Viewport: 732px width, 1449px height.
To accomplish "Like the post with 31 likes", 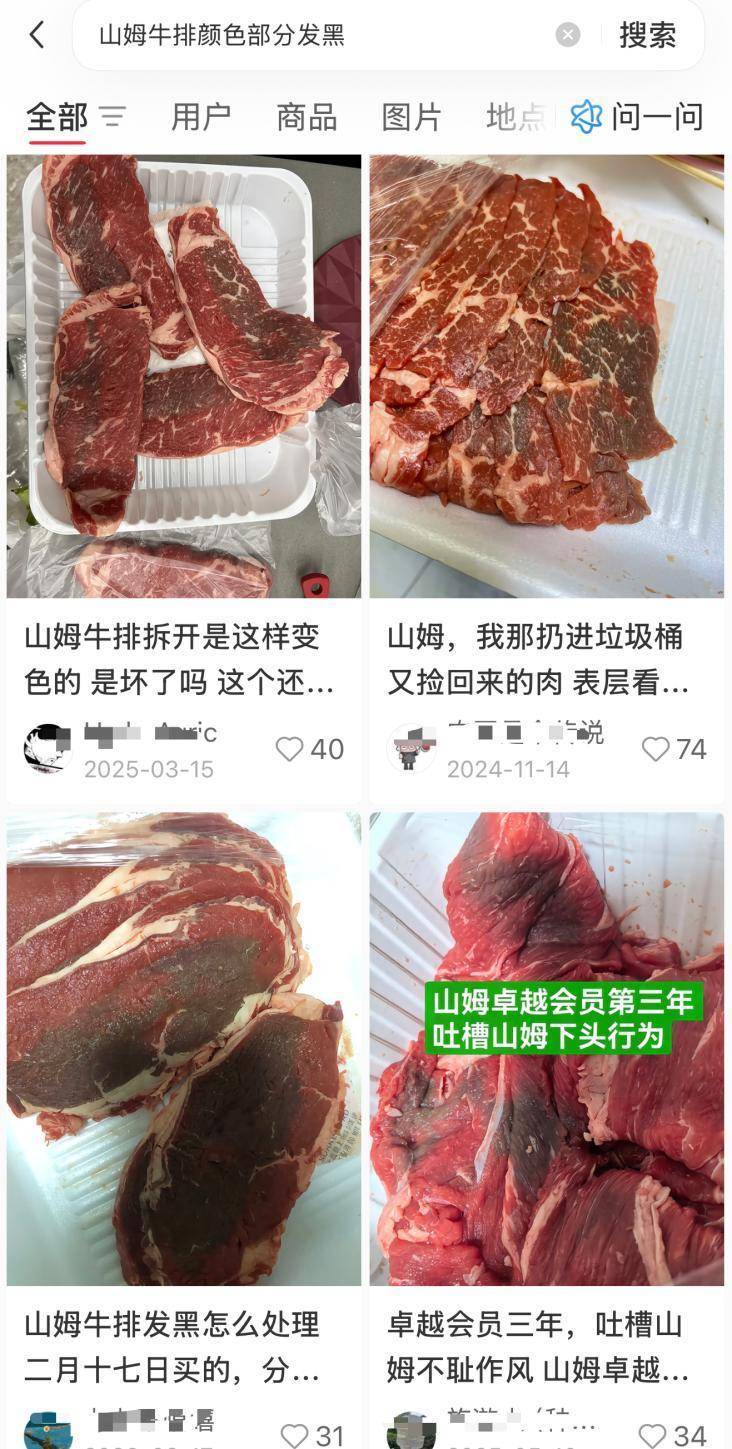I will pos(295,1435).
